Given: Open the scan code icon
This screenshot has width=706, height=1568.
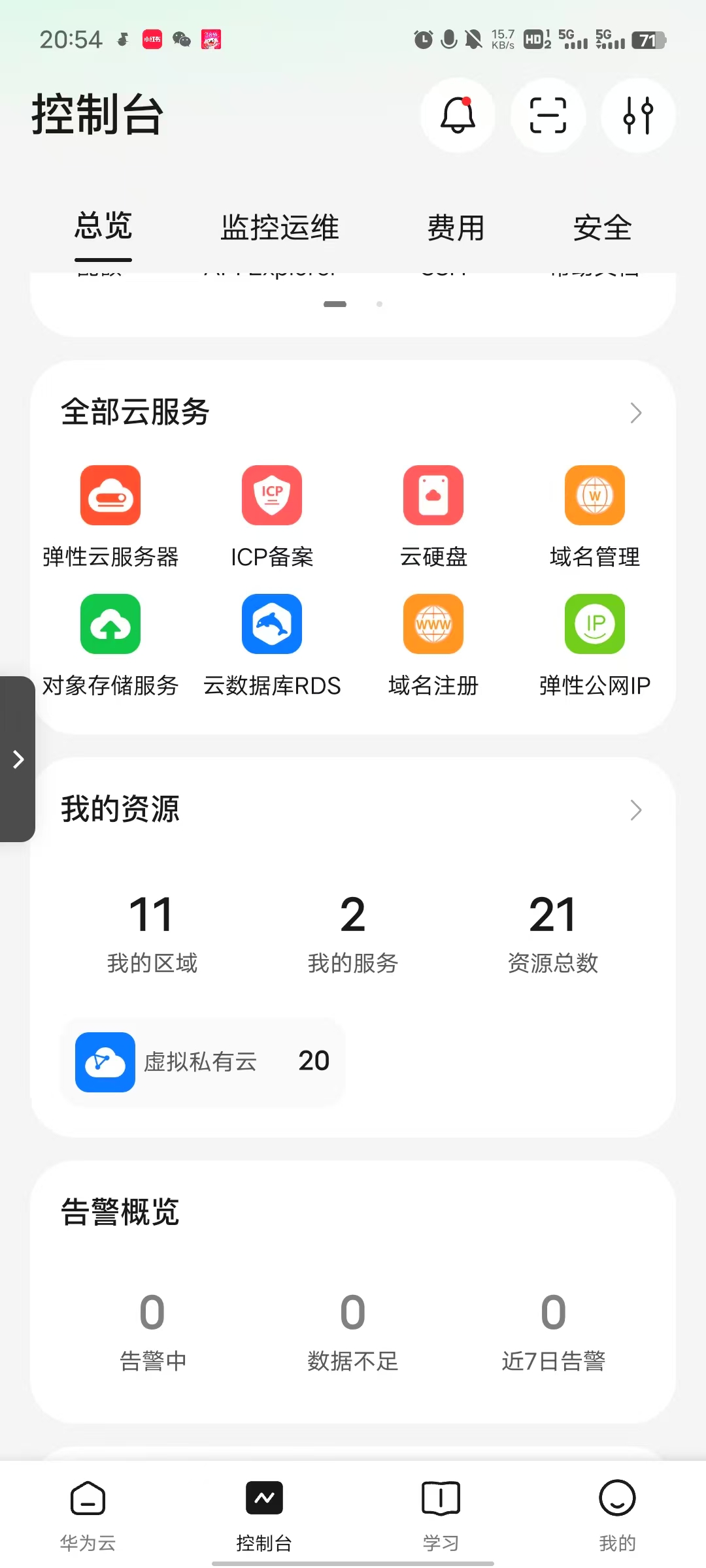Looking at the screenshot, I should [548, 116].
